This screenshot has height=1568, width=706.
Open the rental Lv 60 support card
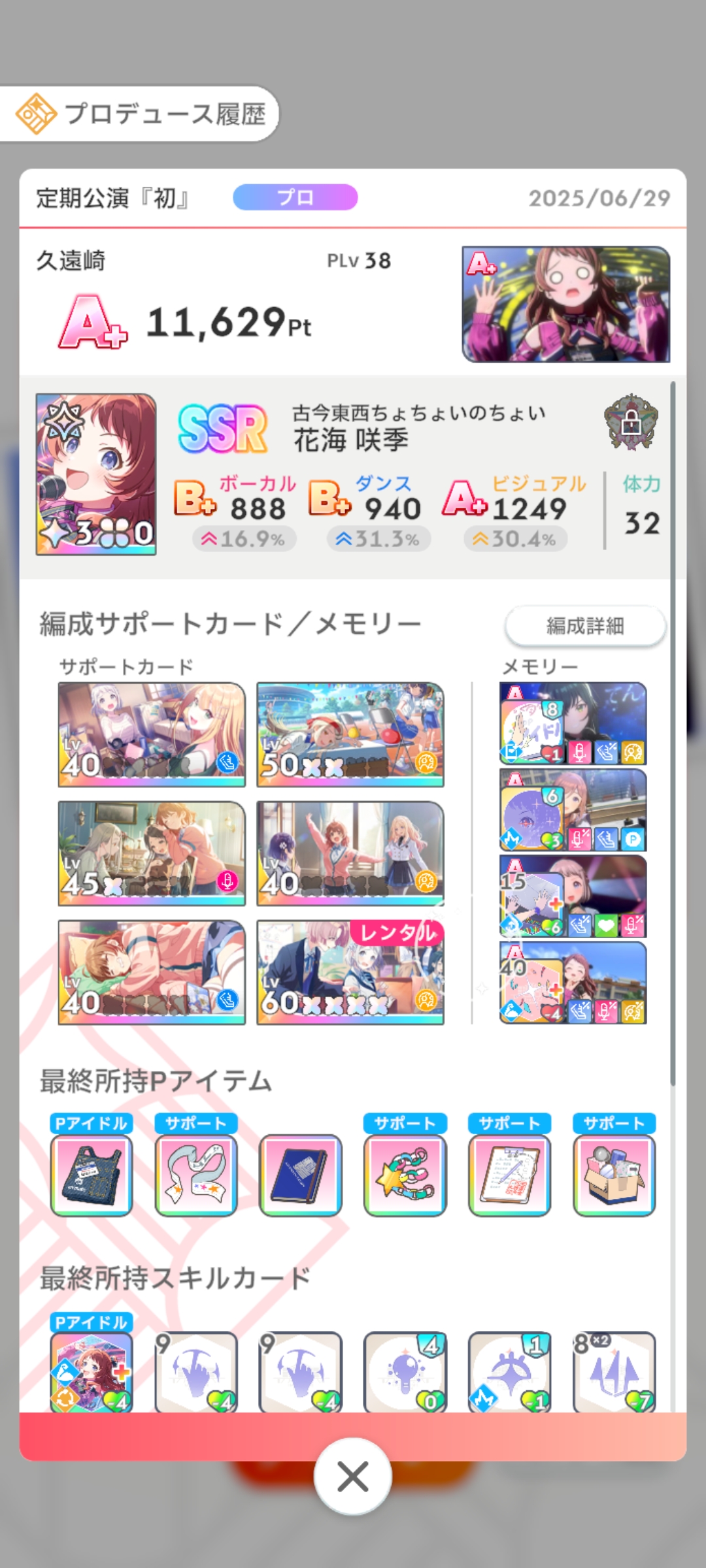[x=350, y=972]
